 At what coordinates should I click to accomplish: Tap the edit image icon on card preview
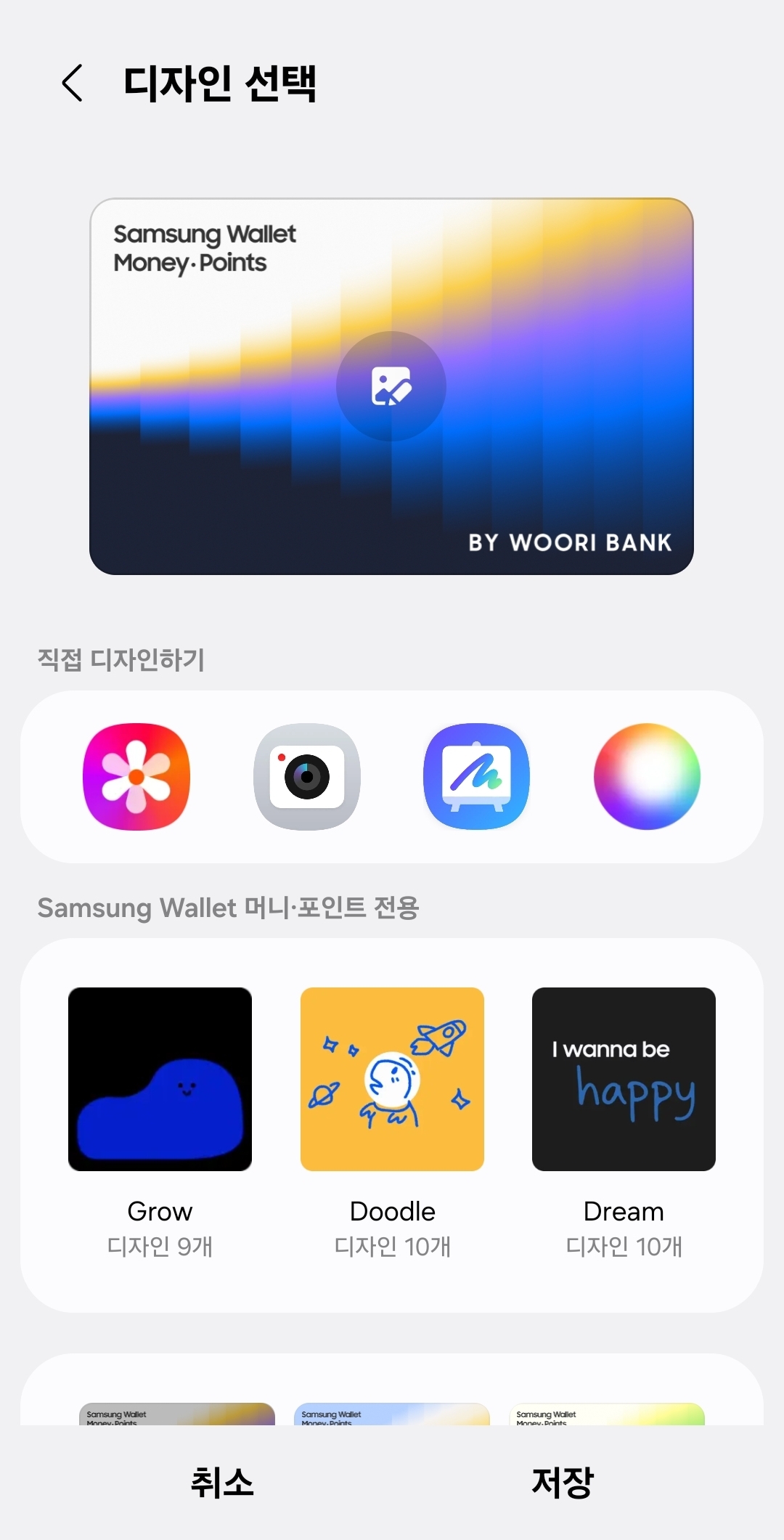[x=391, y=386]
